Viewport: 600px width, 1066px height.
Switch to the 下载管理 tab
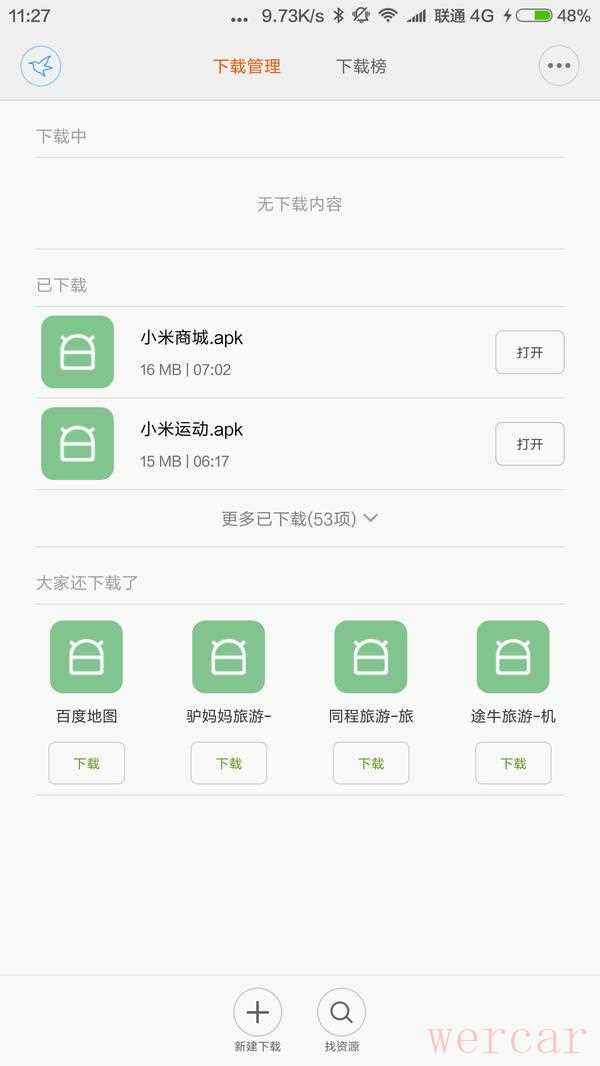247,66
